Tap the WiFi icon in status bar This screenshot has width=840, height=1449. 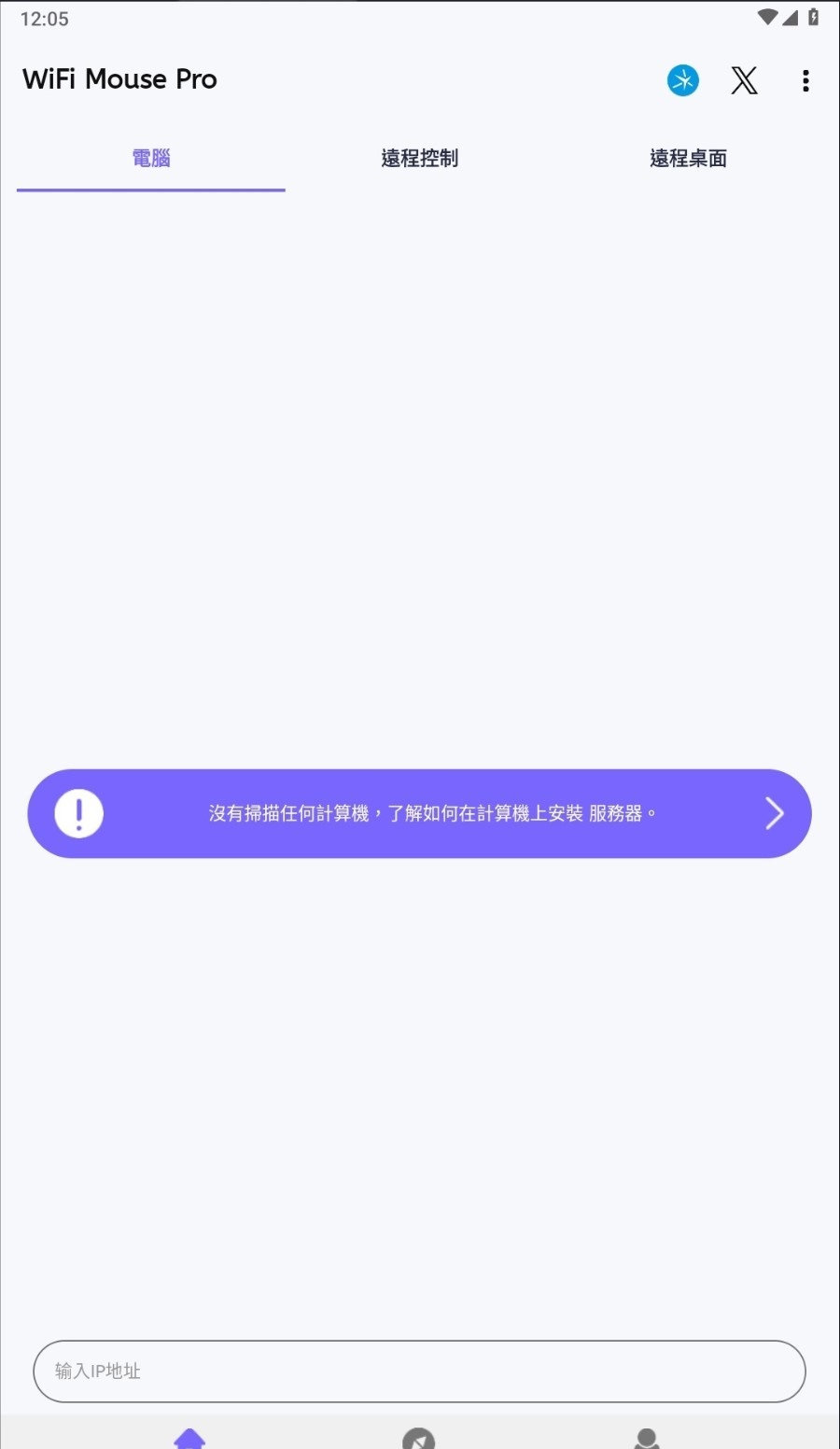tap(768, 16)
